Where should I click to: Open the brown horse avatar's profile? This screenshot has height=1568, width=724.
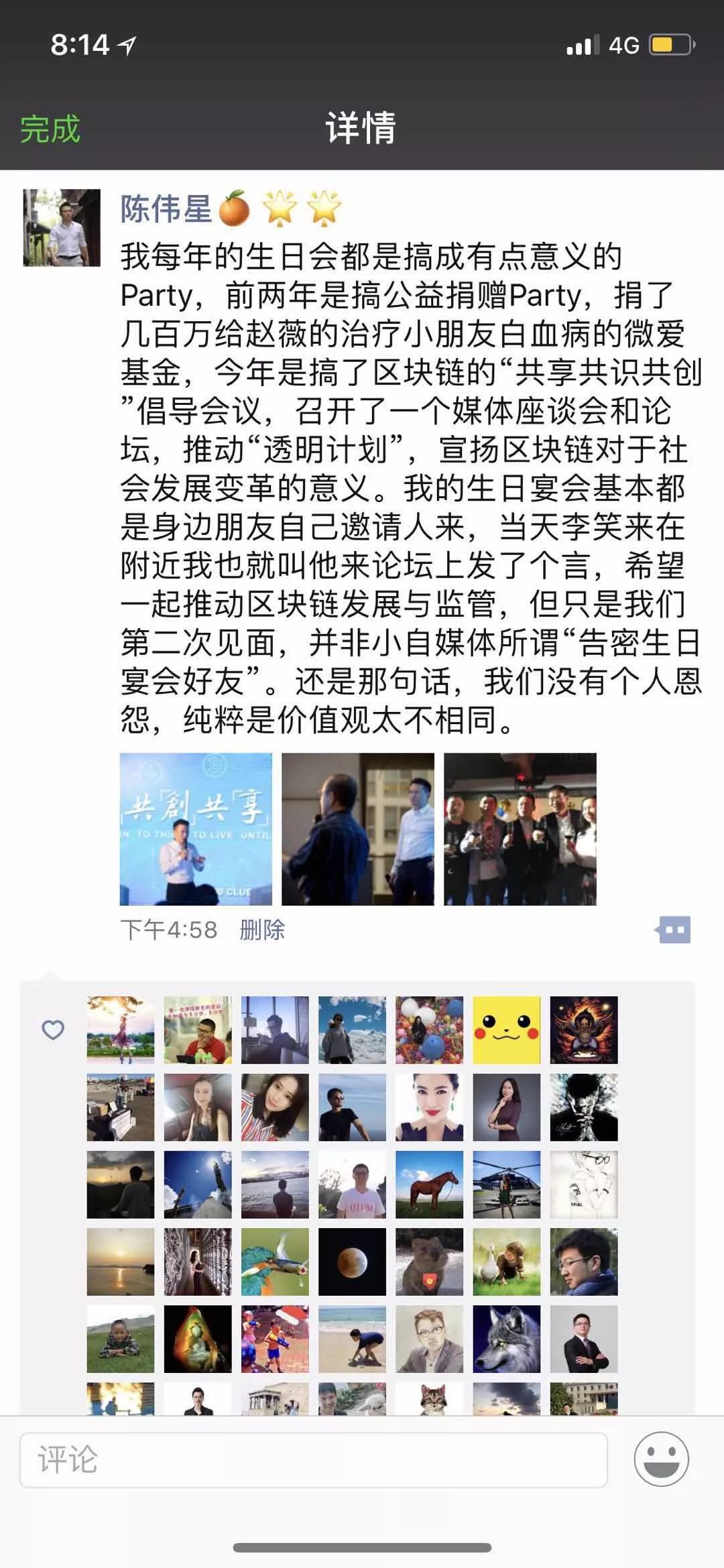coord(429,1185)
